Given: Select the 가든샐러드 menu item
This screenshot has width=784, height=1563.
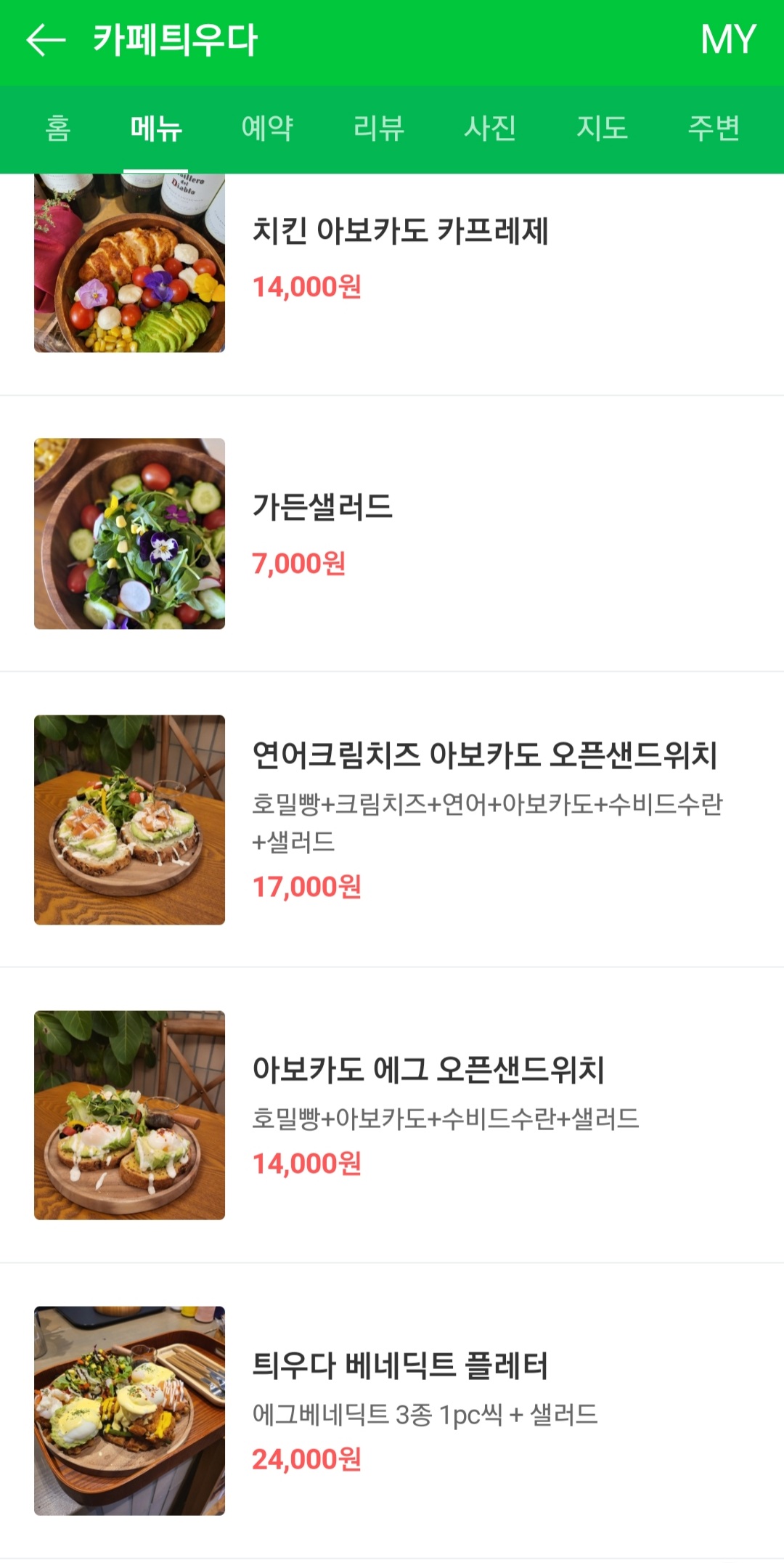Looking at the screenshot, I should 320,508.
